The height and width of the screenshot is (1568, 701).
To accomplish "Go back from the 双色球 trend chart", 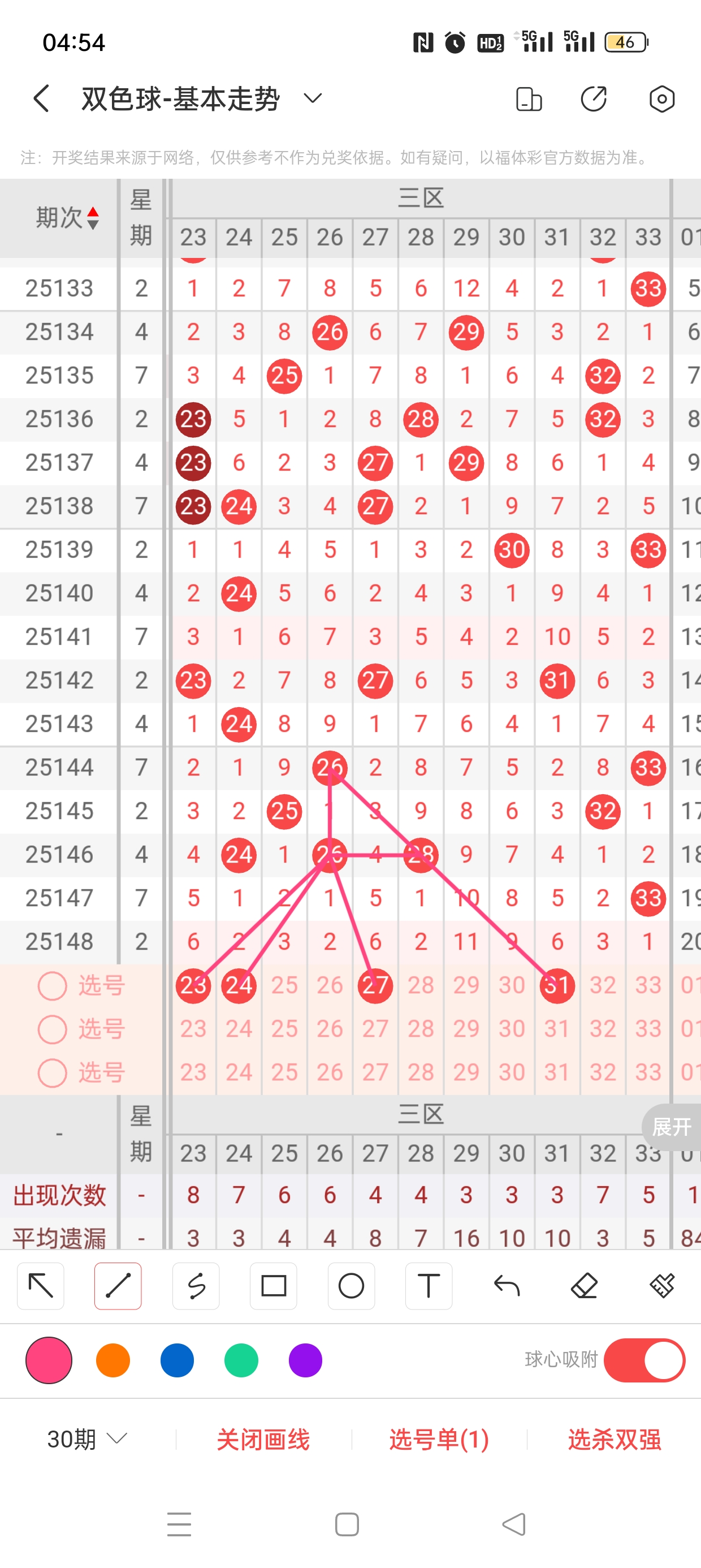I will [41, 98].
